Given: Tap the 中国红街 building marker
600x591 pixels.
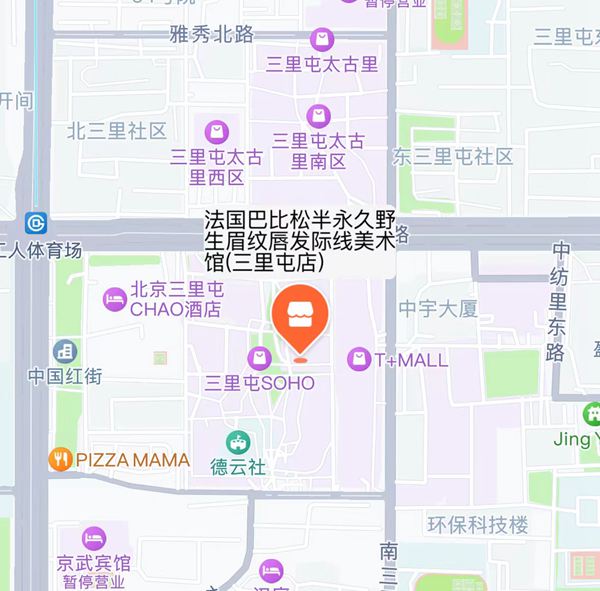Looking at the screenshot, I should click(x=65, y=352).
